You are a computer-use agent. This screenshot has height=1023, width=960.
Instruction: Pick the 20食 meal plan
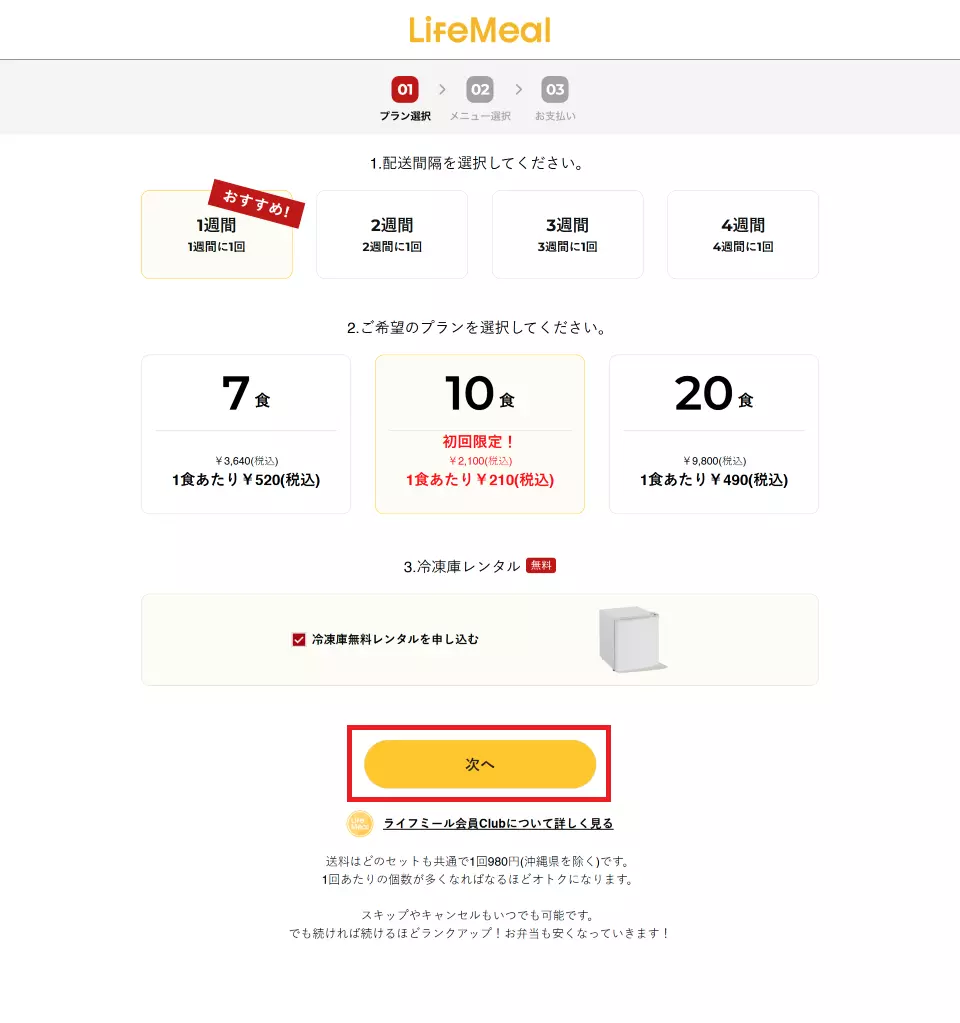714,434
